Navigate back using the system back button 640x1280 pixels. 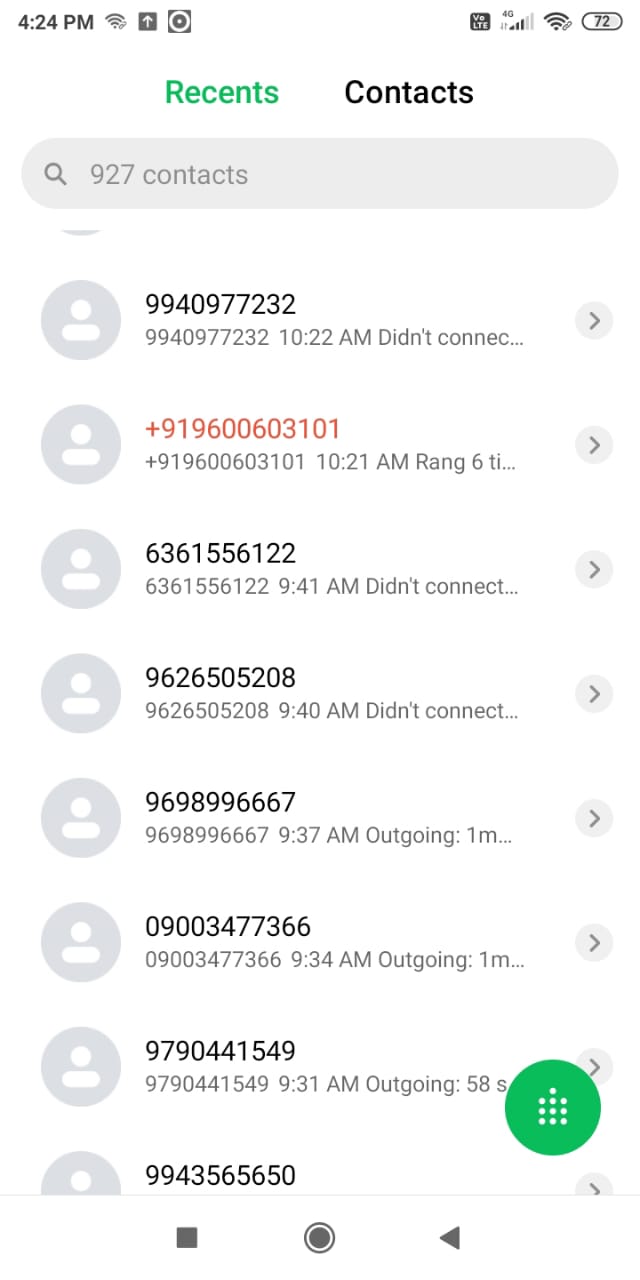(449, 1238)
